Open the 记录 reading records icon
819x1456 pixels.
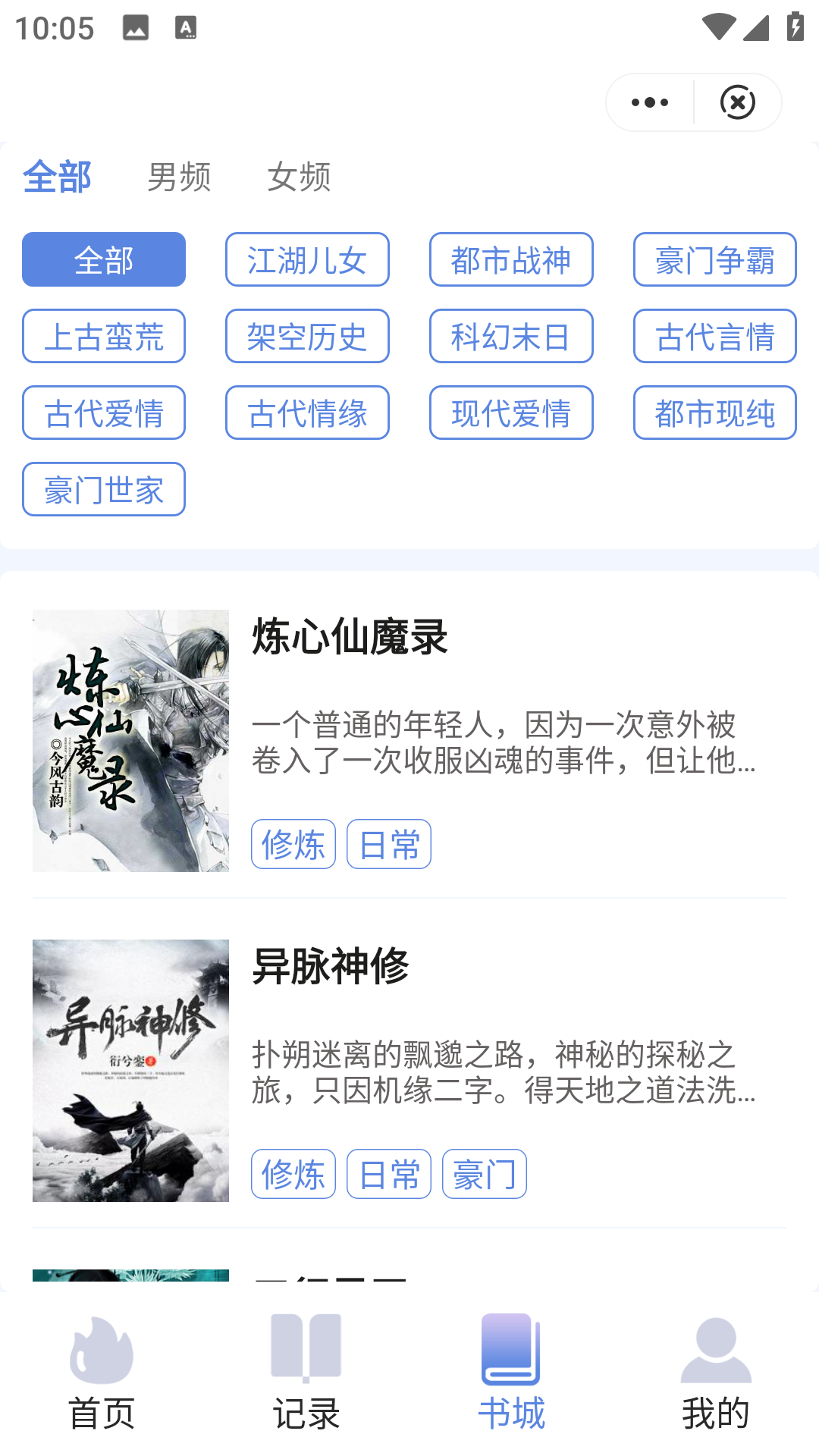[307, 1365]
